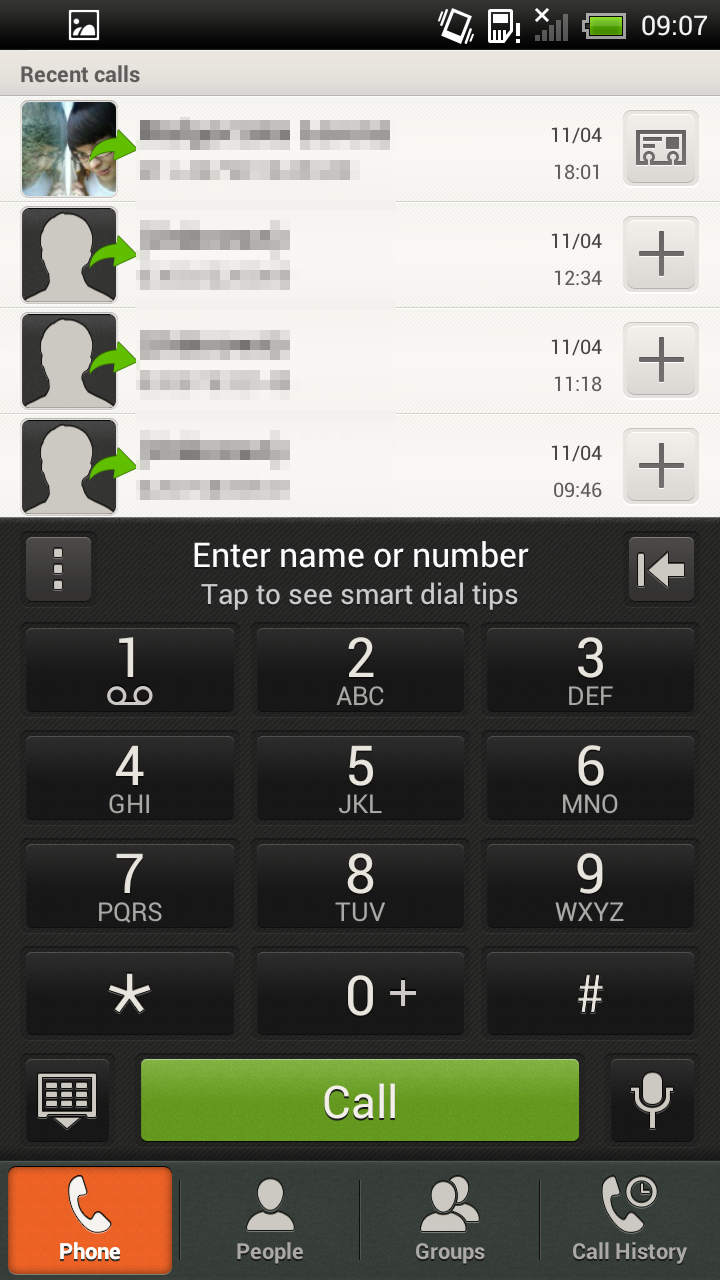Enter the star key
This screenshot has width=720, height=1280.
click(x=130, y=994)
